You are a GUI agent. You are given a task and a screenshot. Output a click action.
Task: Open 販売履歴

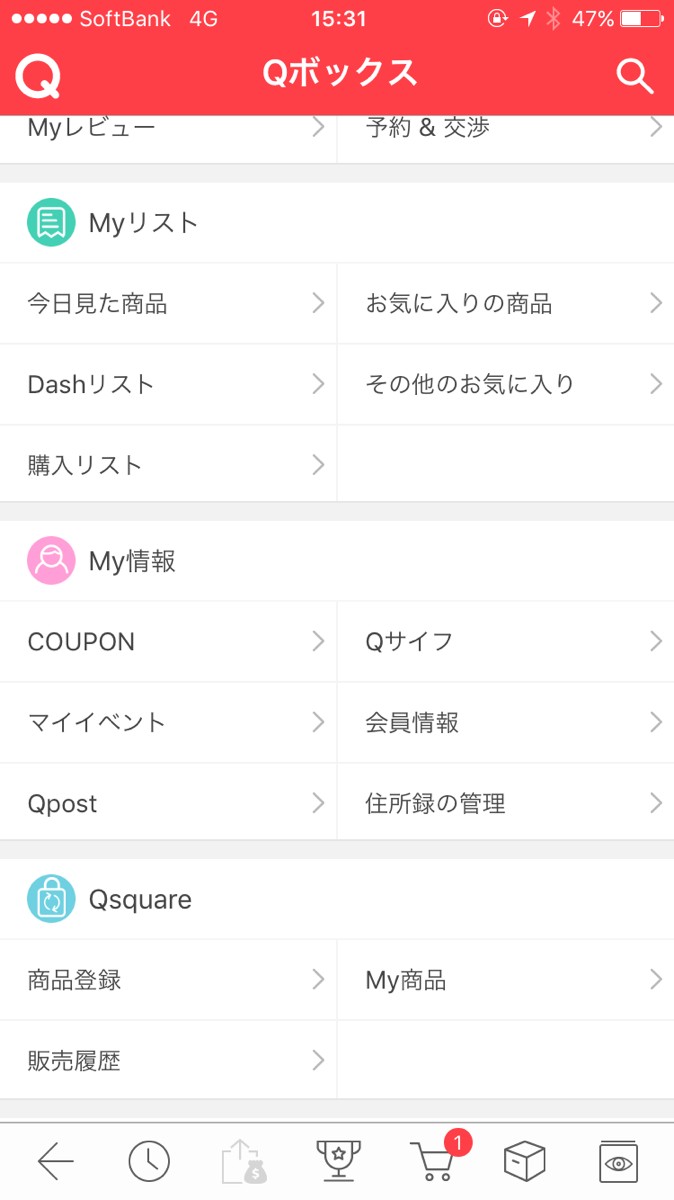coord(168,1060)
